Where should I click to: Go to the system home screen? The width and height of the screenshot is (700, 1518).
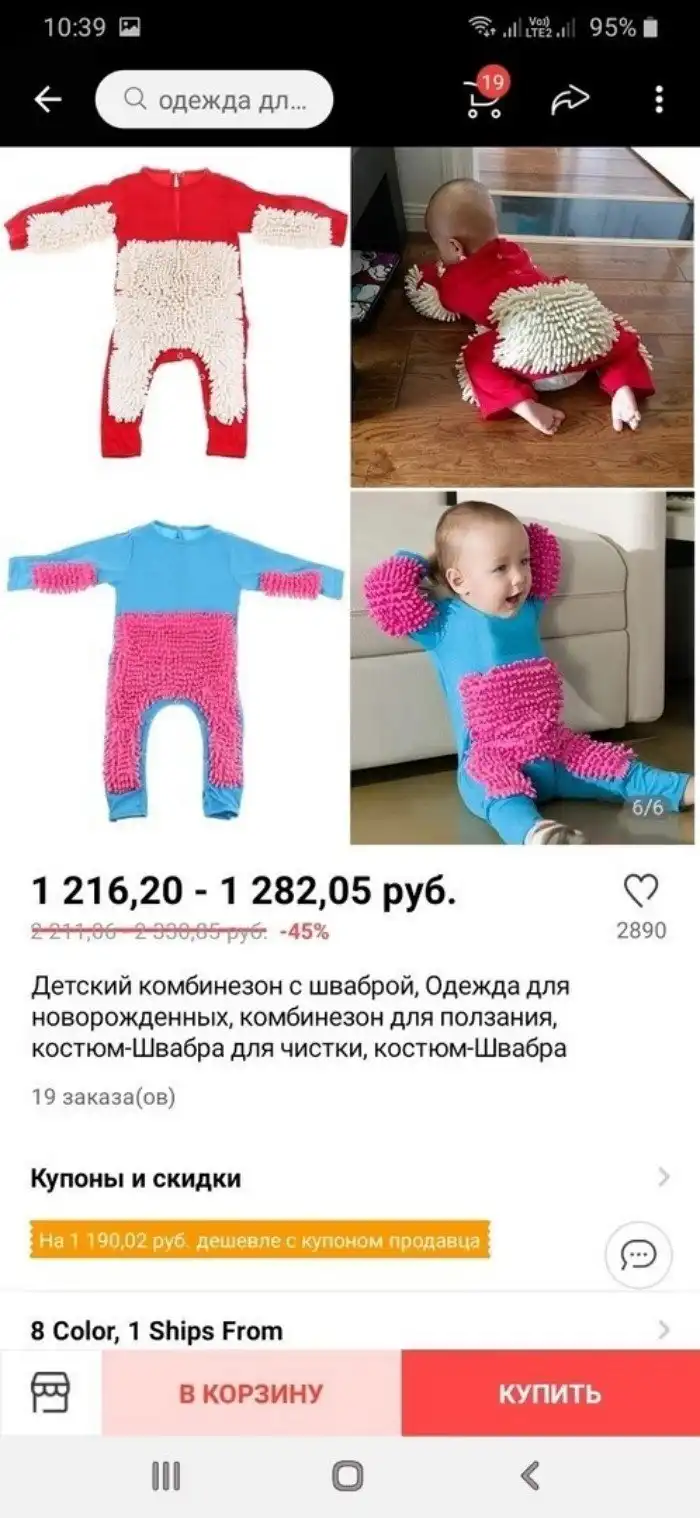click(x=348, y=1475)
